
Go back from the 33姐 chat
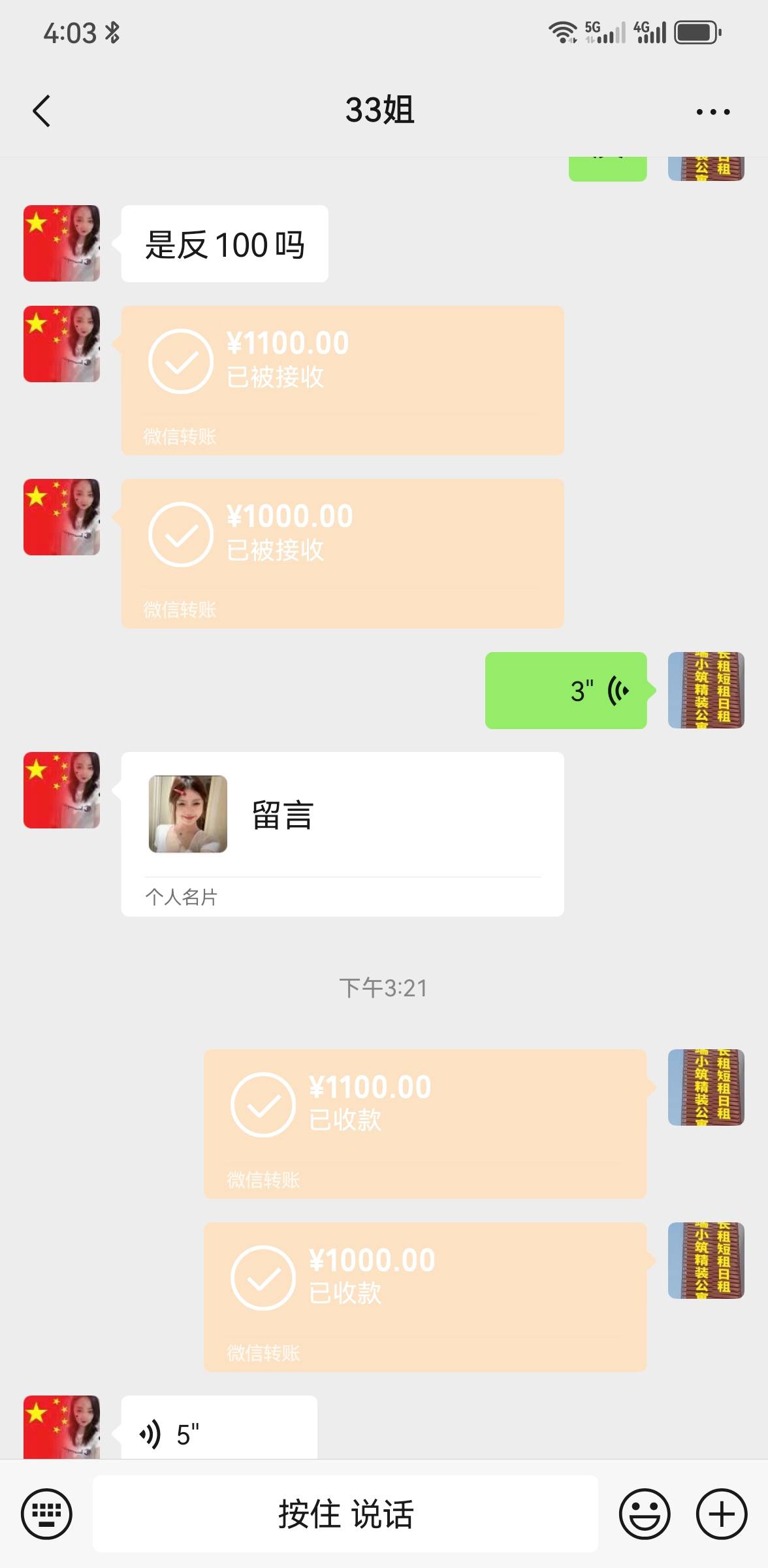click(x=41, y=110)
